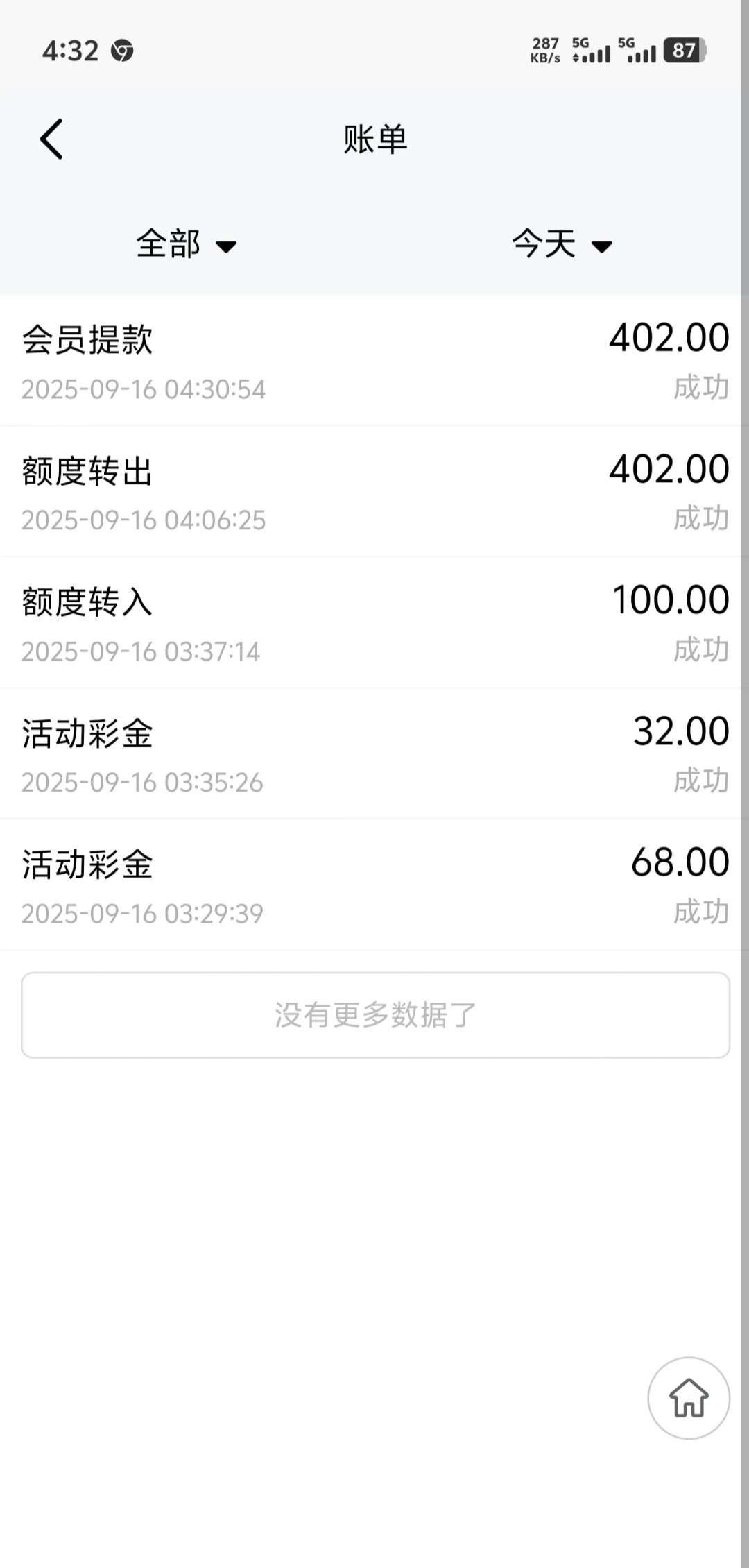The image size is (749, 1568).
Task: Tap the timestamp 2025-09-16 04:30:54
Action: (x=143, y=389)
